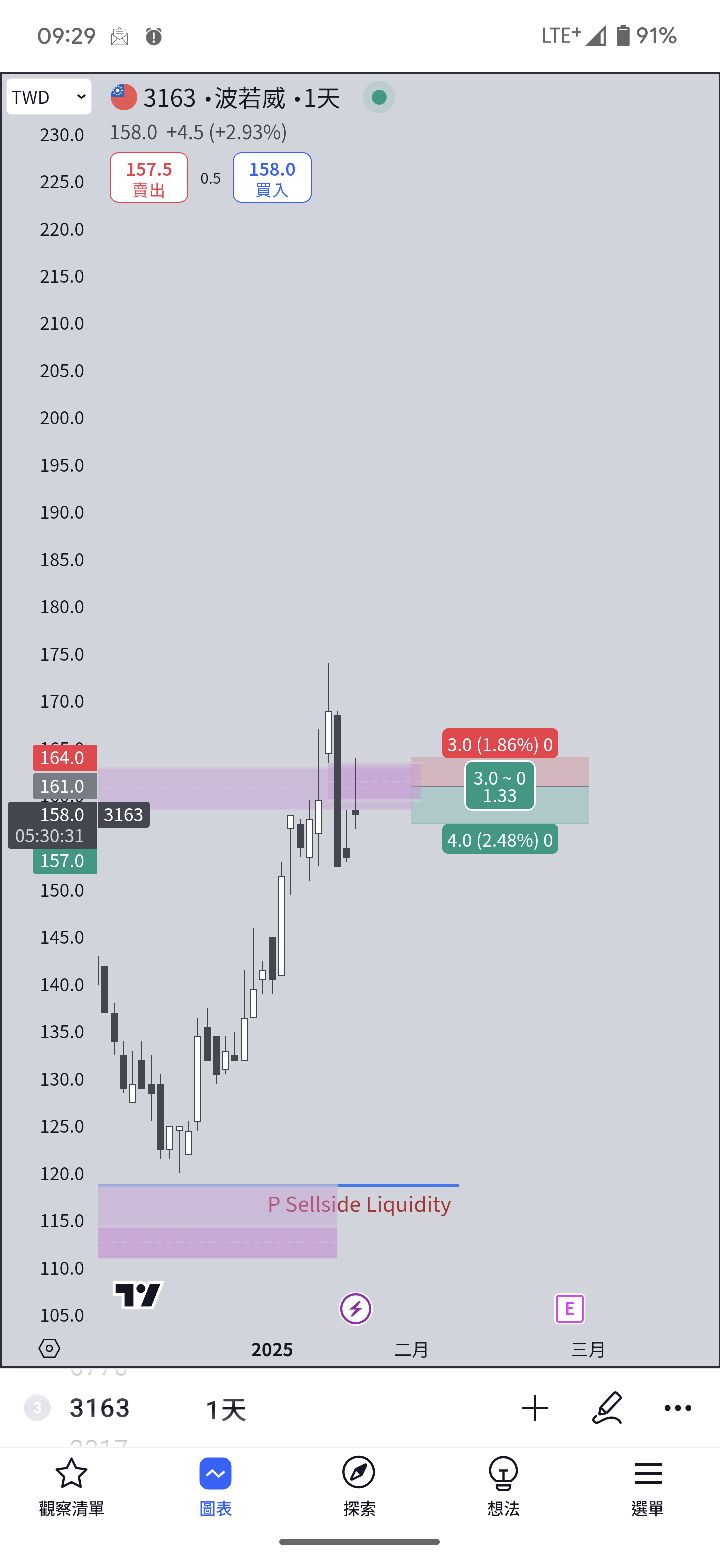Open the 想法 ideas tab

[503, 1487]
